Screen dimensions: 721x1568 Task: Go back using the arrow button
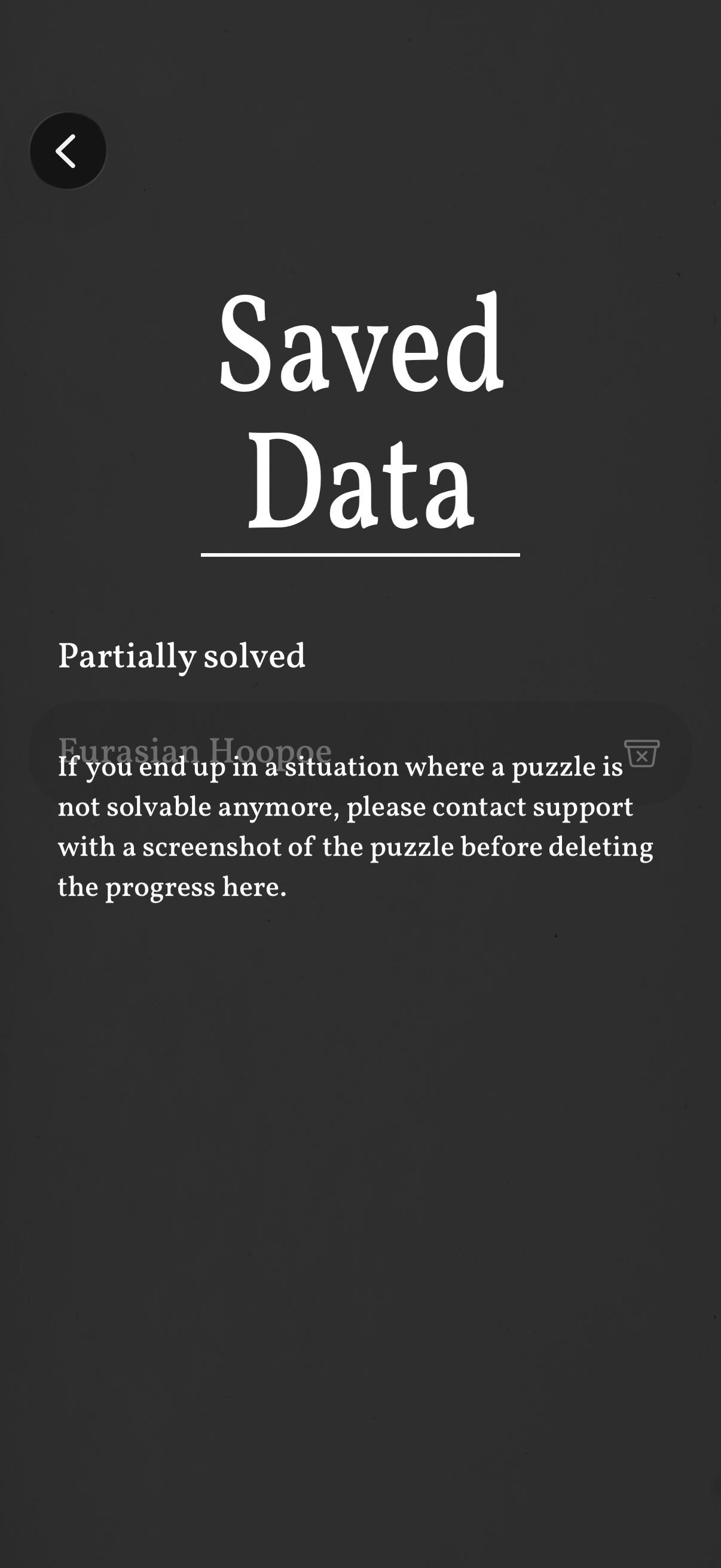(x=68, y=150)
